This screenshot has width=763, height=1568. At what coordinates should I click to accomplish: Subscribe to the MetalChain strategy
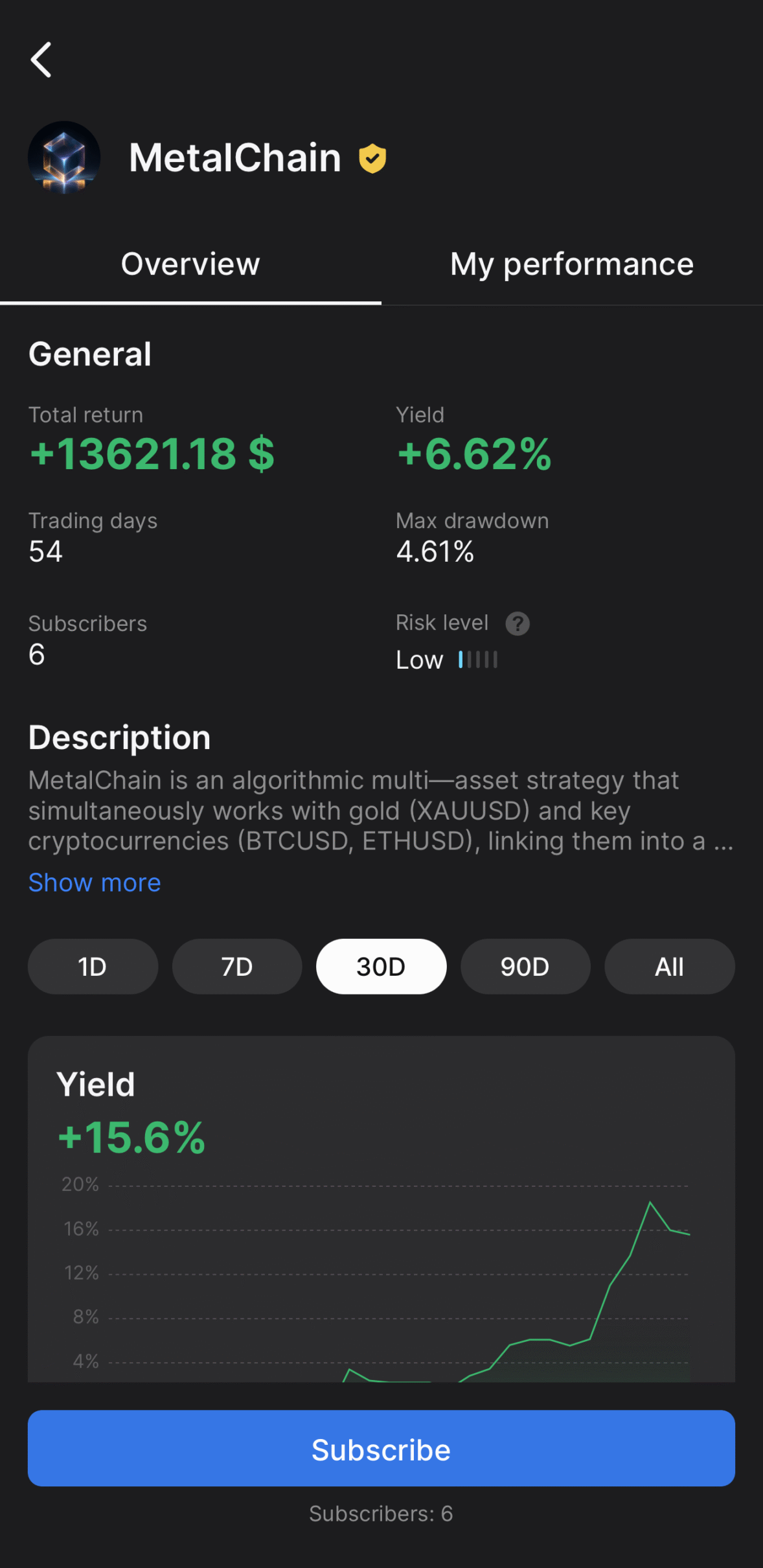coord(381,1449)
